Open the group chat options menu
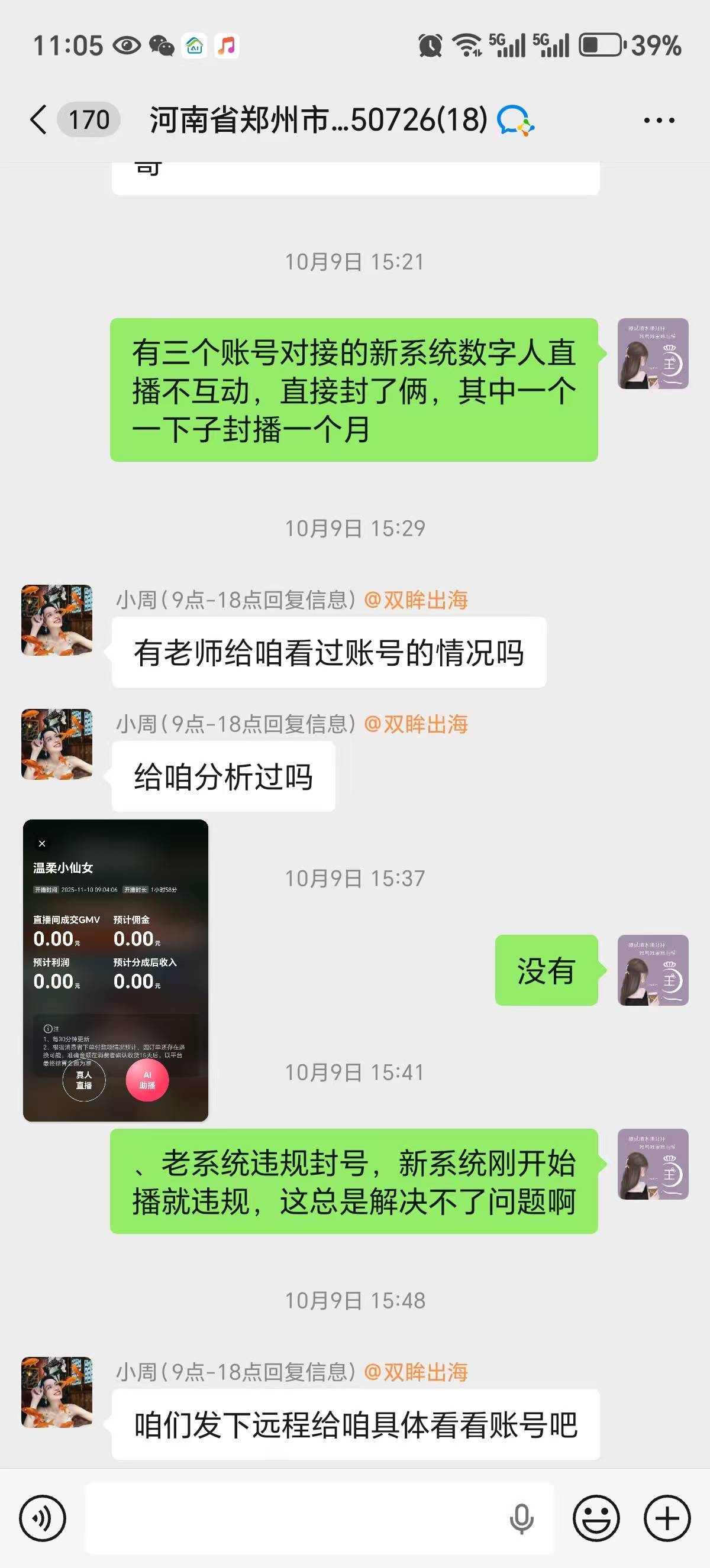This screenshot has height=1568, width=710. click(x=659, y=121)
